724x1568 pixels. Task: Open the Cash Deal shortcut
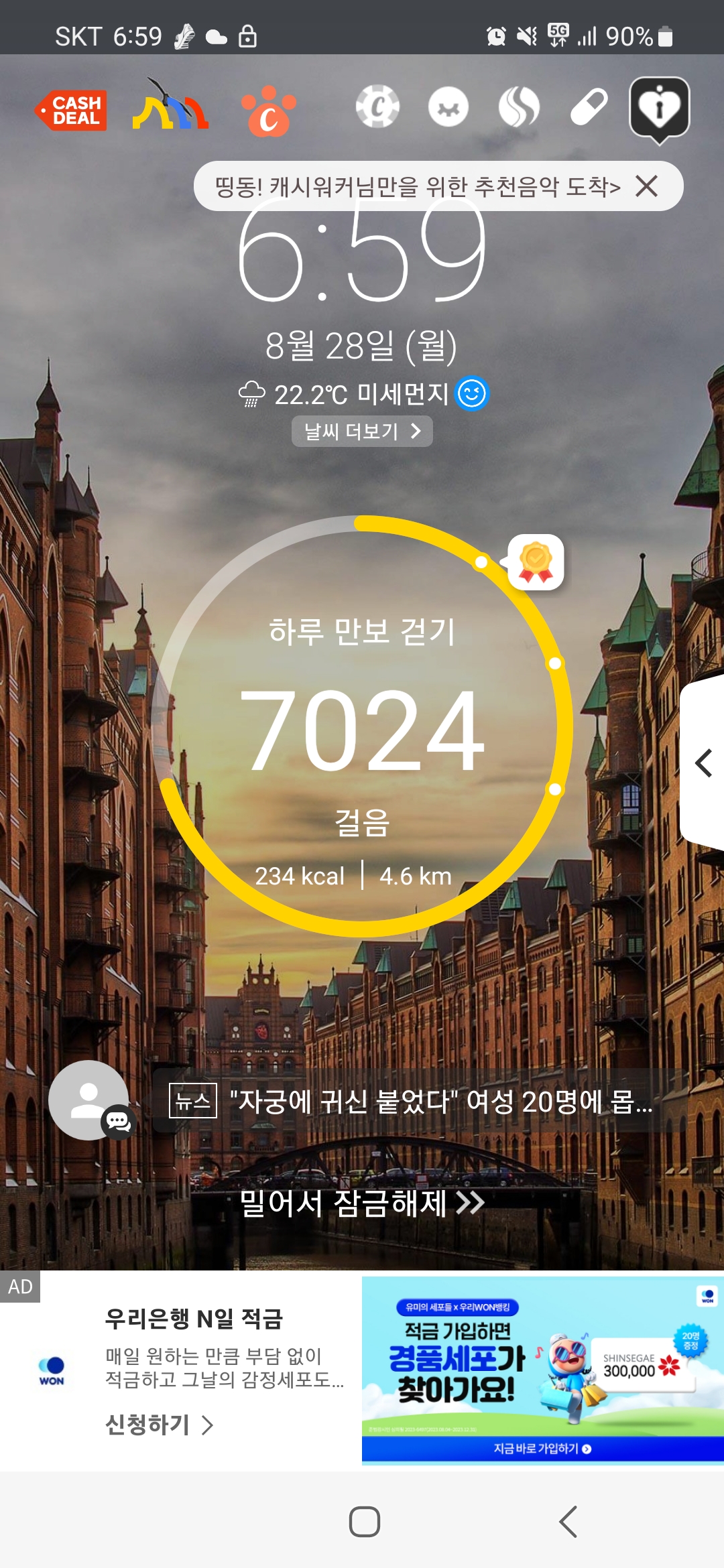[71, 110]
